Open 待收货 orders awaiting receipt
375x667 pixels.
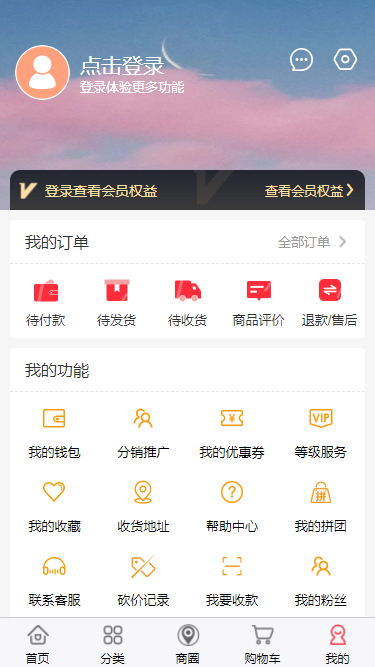[x=188, y=302]
